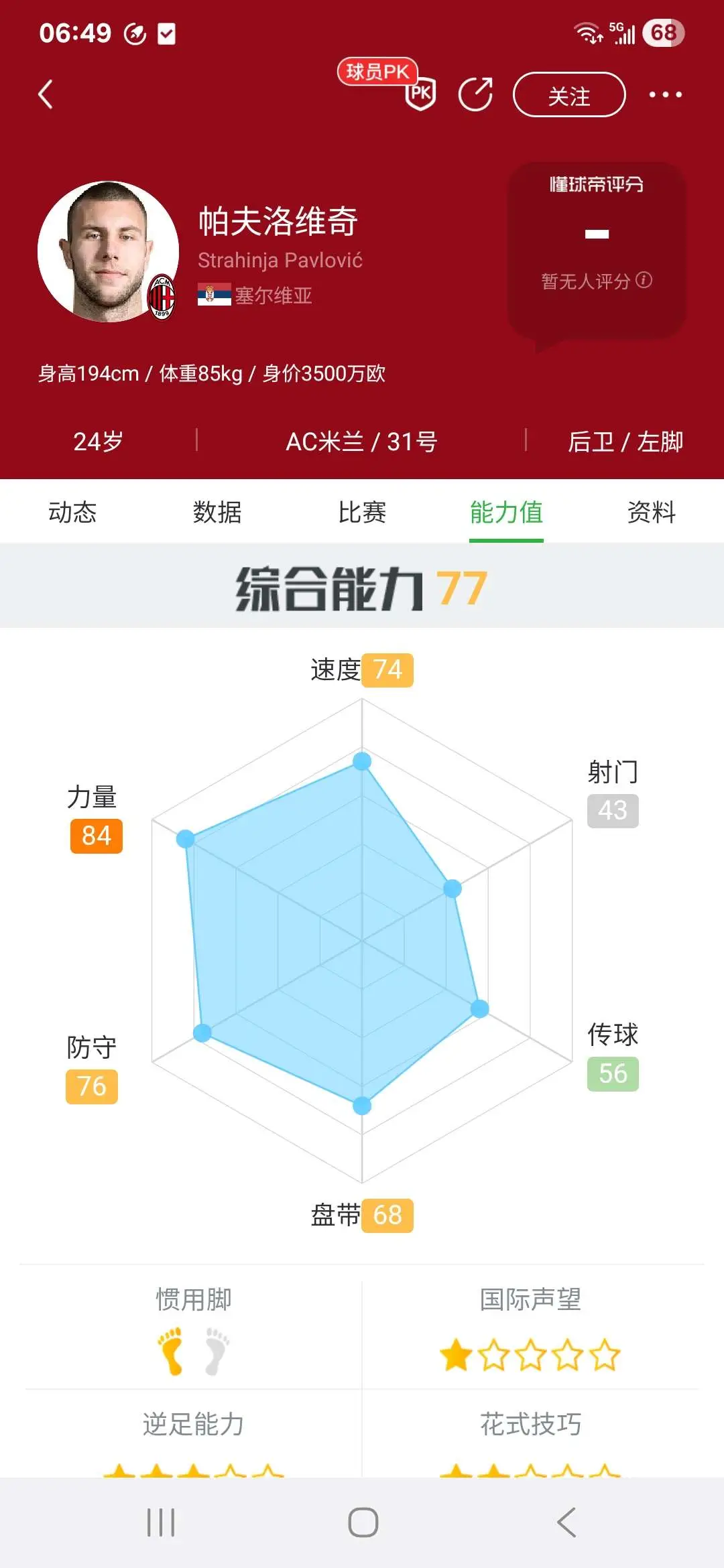Select the 能力值 tab
724x1568 pixels.
click(x=506, y=512)
